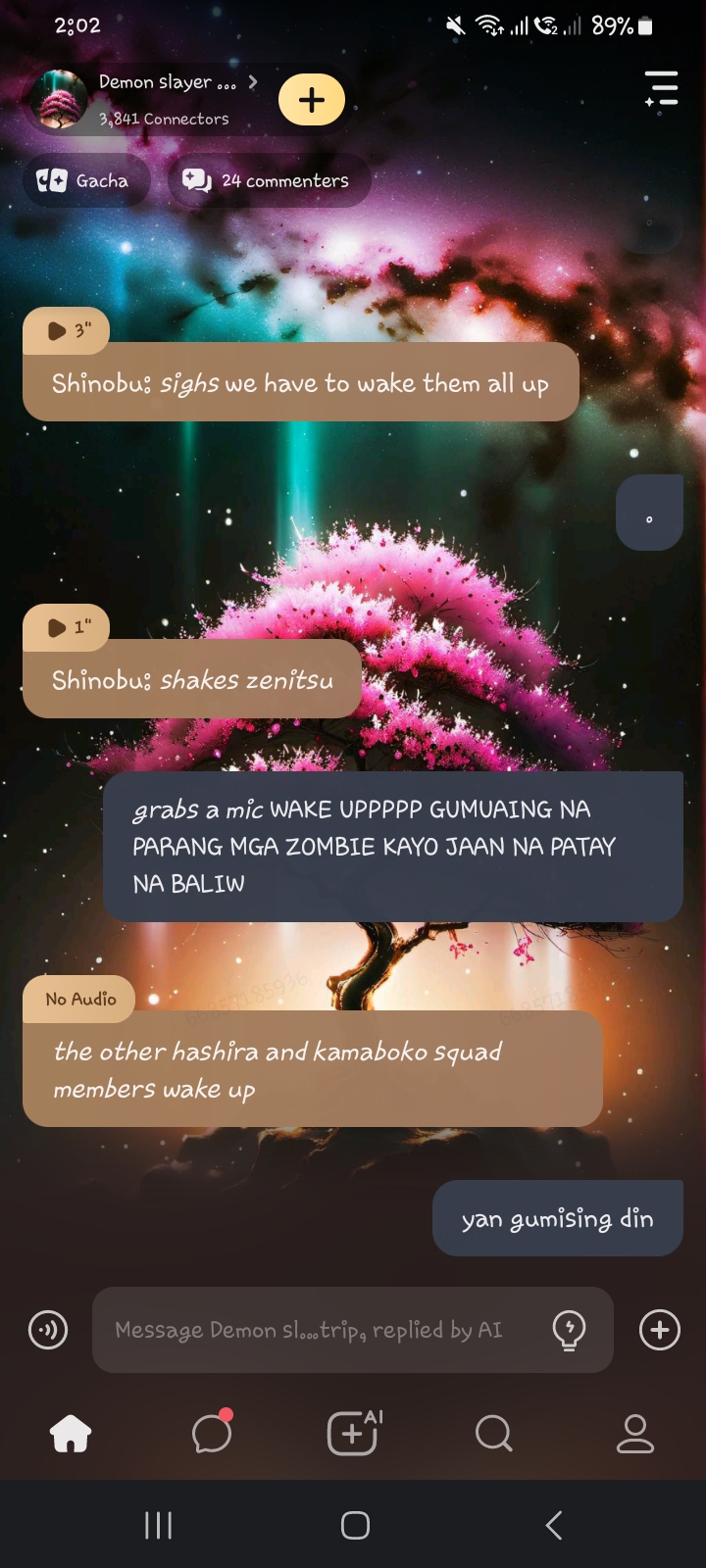Switch to the search tab
The height and width of the screenshot is (1568, 706).
click(493, 1435)
